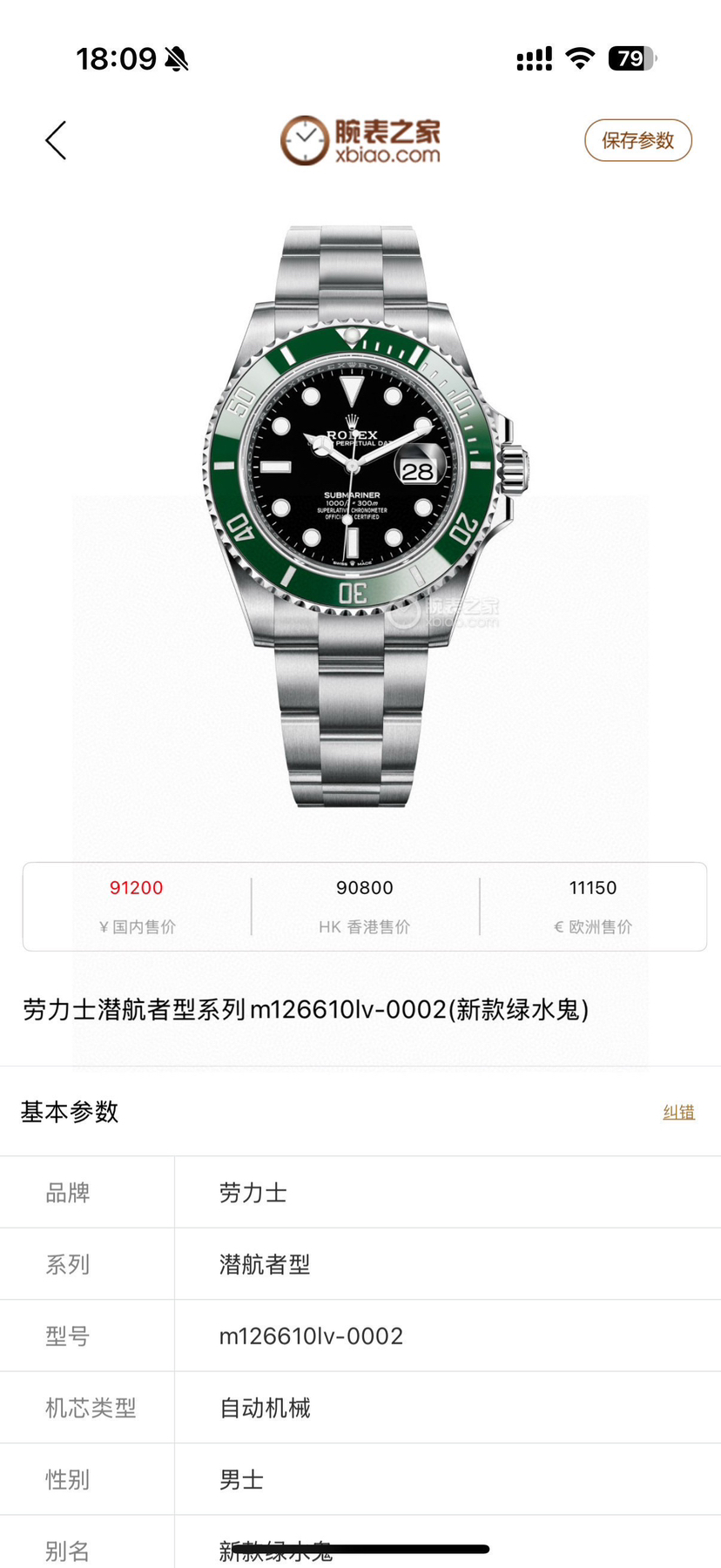The image size is (721, 1568).
Task: Open the 纠错 correction link
Action: click(678, 1112)
